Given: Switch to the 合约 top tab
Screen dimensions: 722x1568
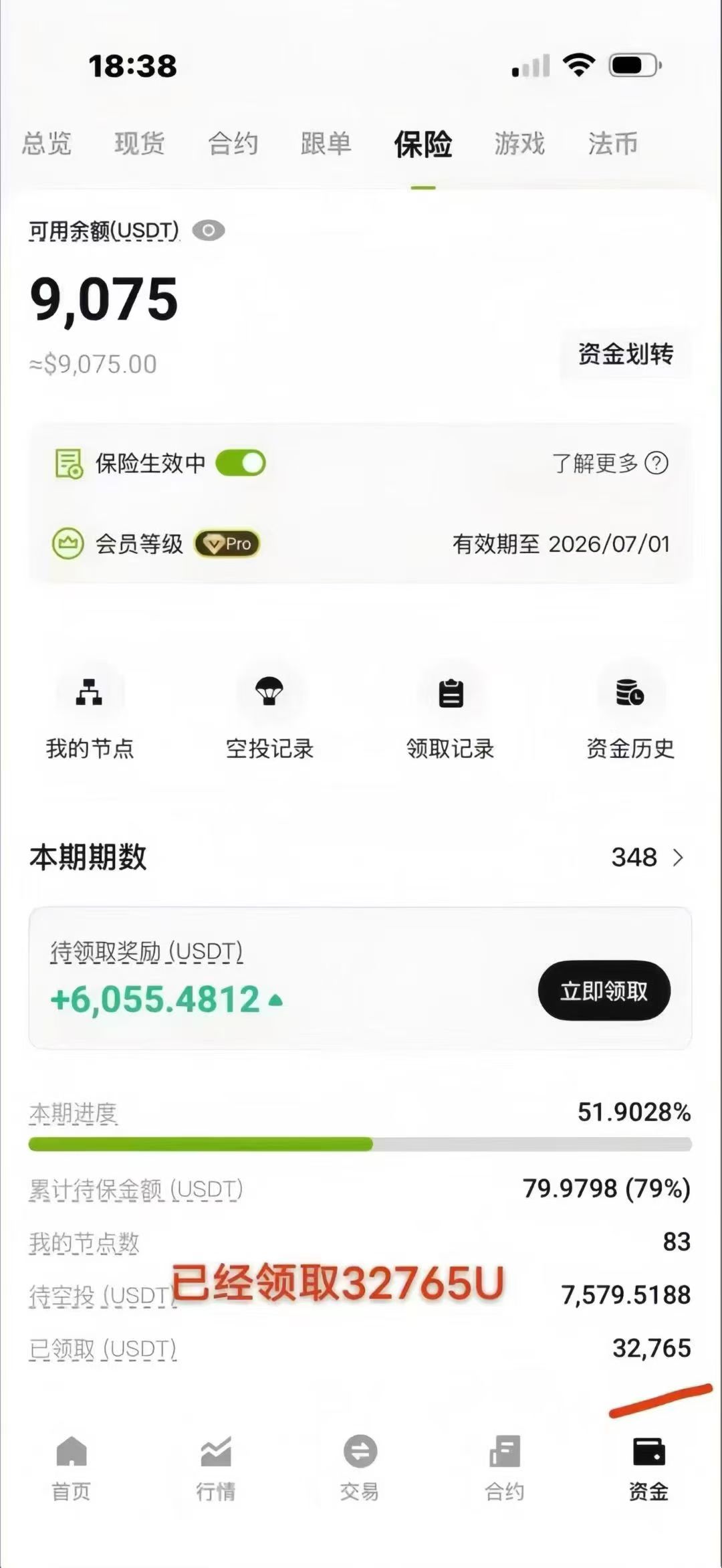Looking at the screenshot, I should point(233,144).
